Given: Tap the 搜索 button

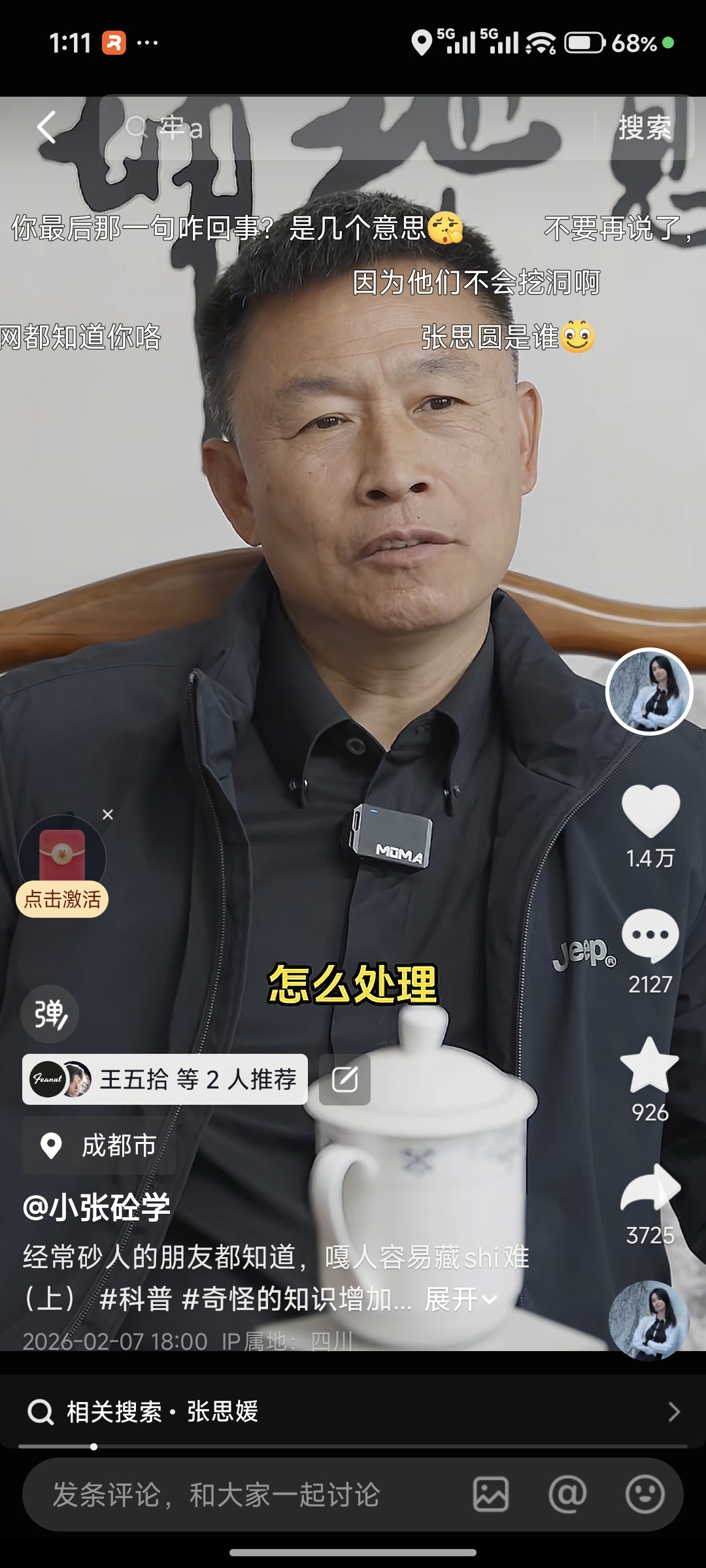Looking at the screenshot, I should [x=645, y=128].
